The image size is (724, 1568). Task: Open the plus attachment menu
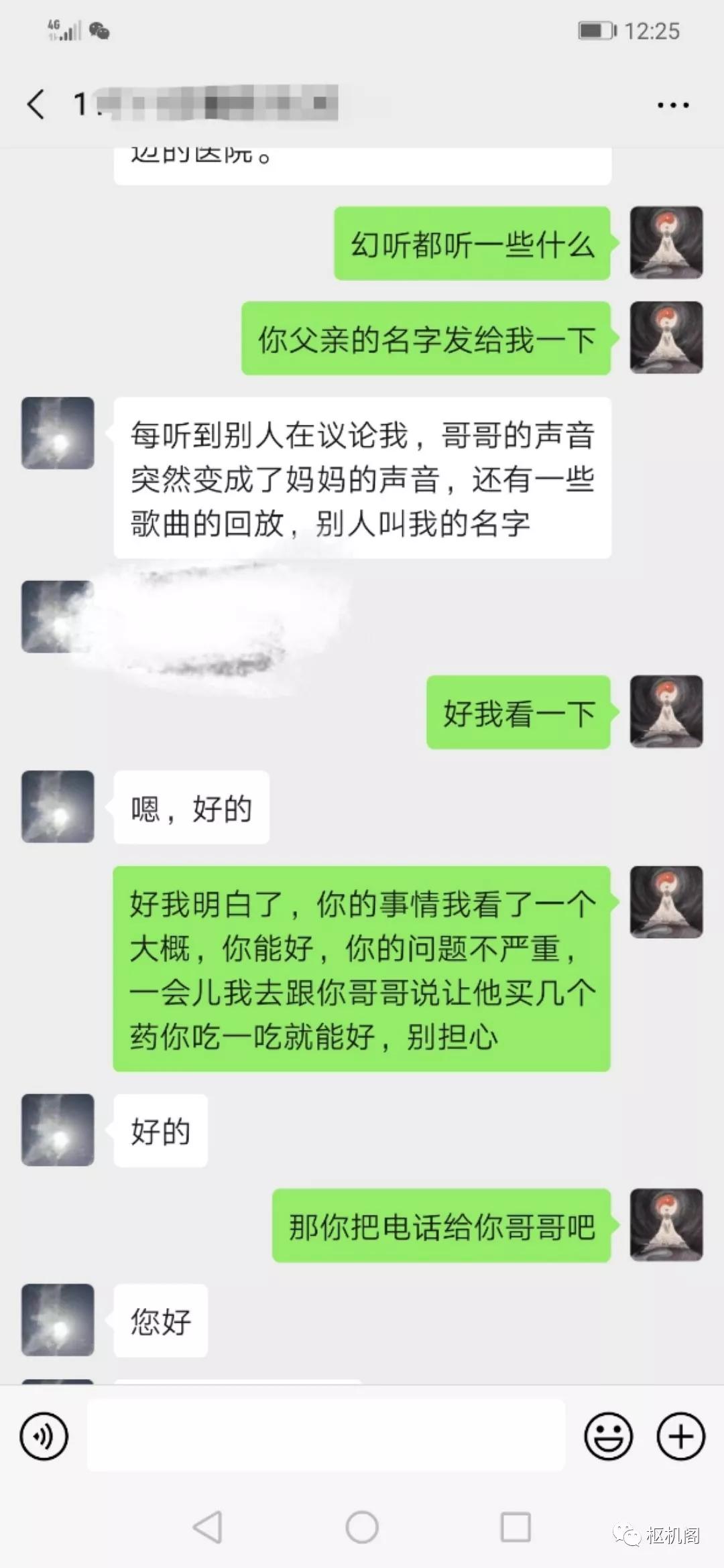tap(680, 1436)
